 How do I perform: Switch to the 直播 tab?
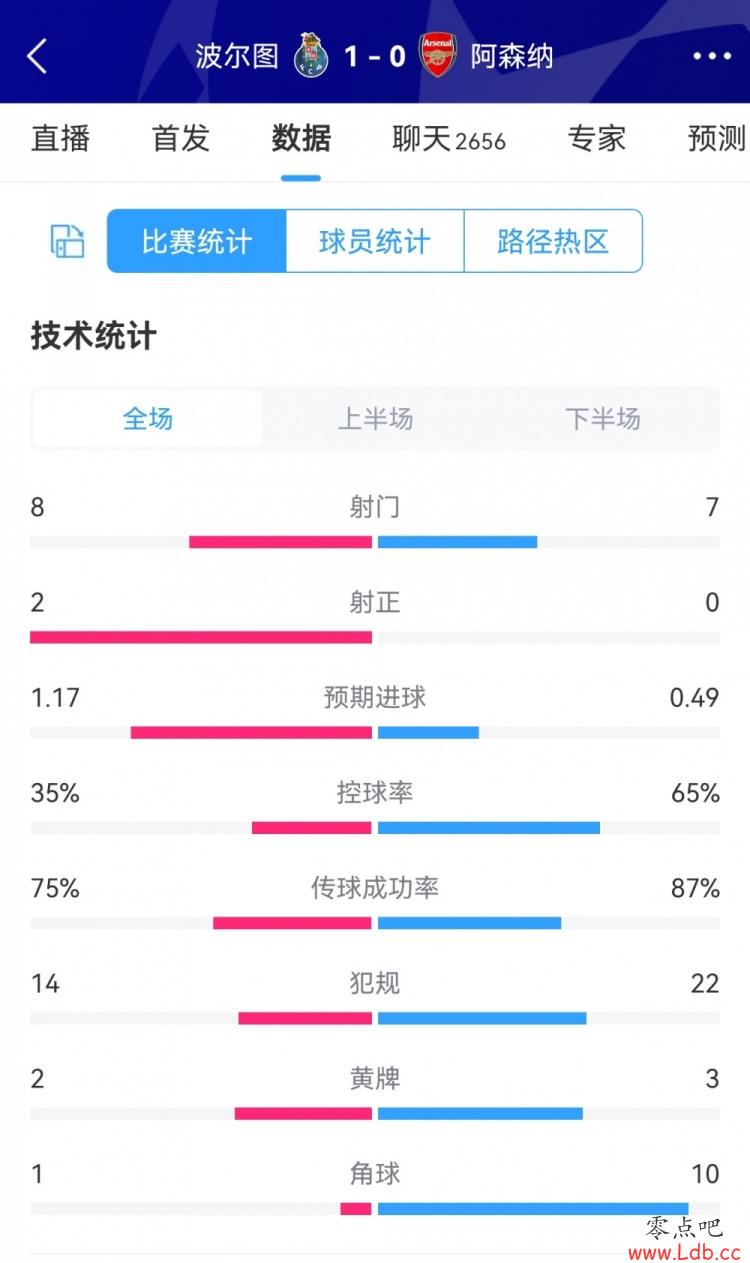point(61,139)
